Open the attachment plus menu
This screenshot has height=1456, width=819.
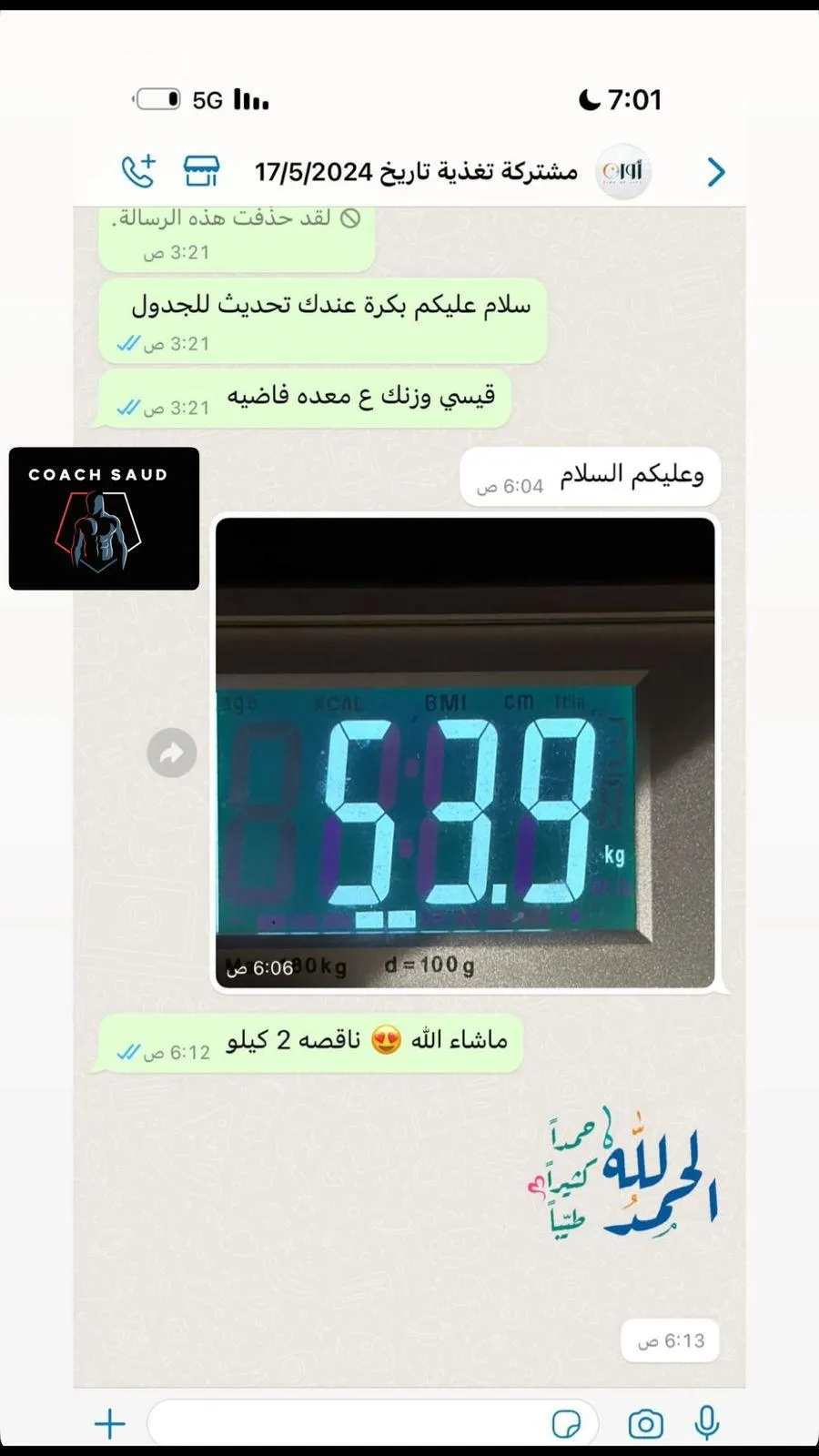110,1424
